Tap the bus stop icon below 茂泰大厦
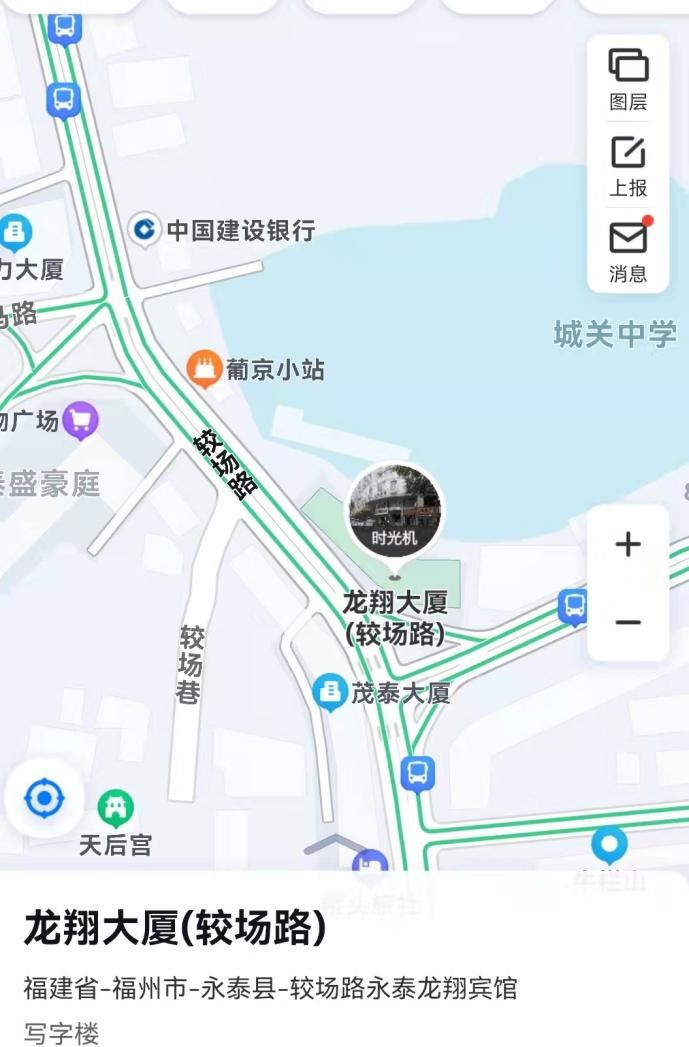Viewport: 689px width, 1047px height. coord(417,773)
